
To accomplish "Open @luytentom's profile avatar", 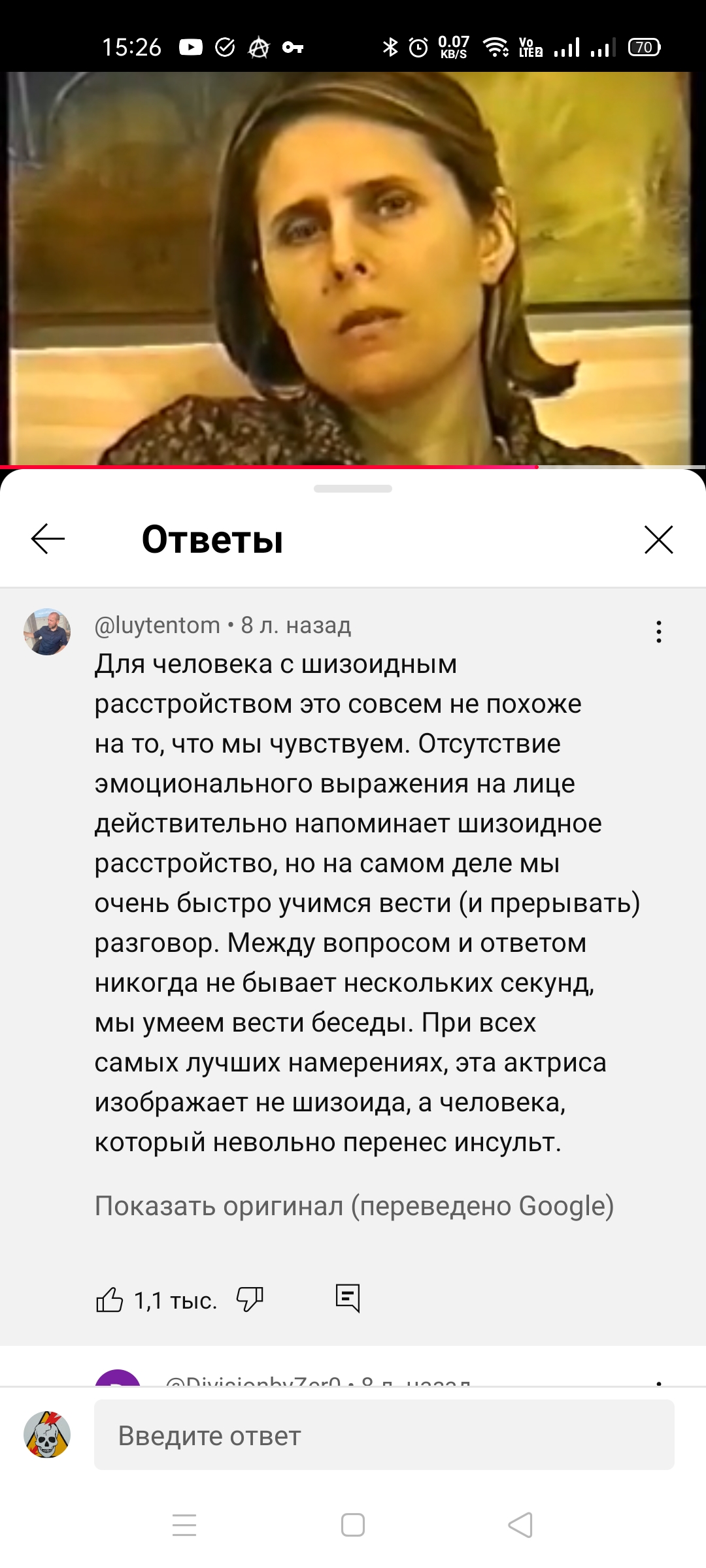I will tap(47, 631).
